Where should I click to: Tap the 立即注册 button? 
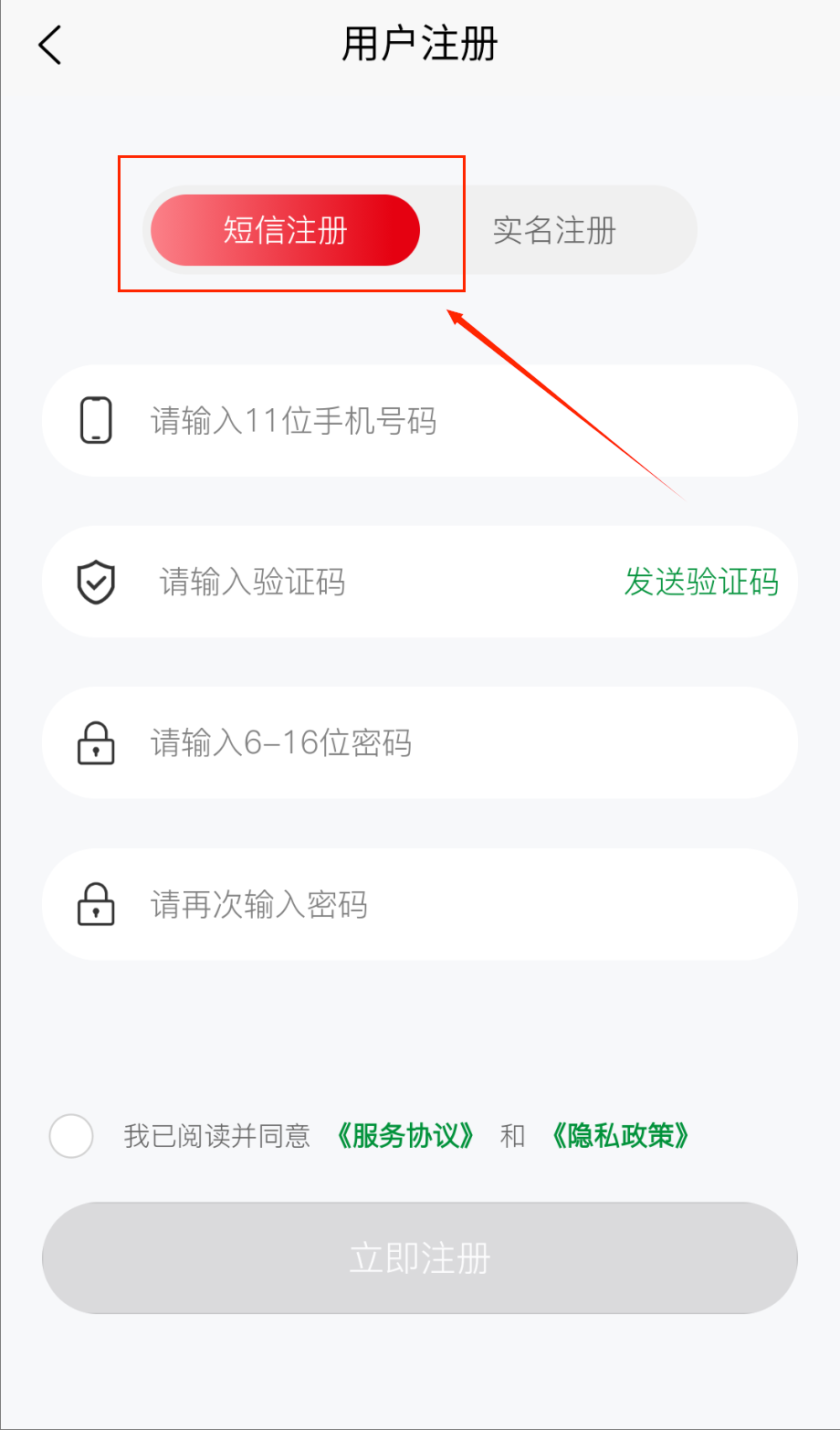(420, 1258)
